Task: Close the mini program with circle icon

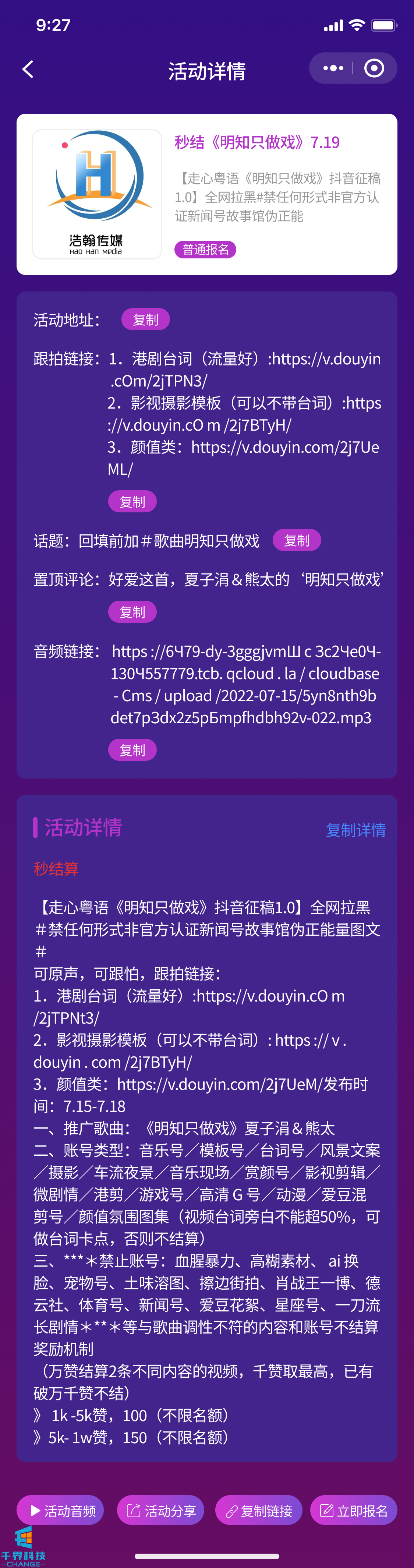Action: tap(374, 68)
